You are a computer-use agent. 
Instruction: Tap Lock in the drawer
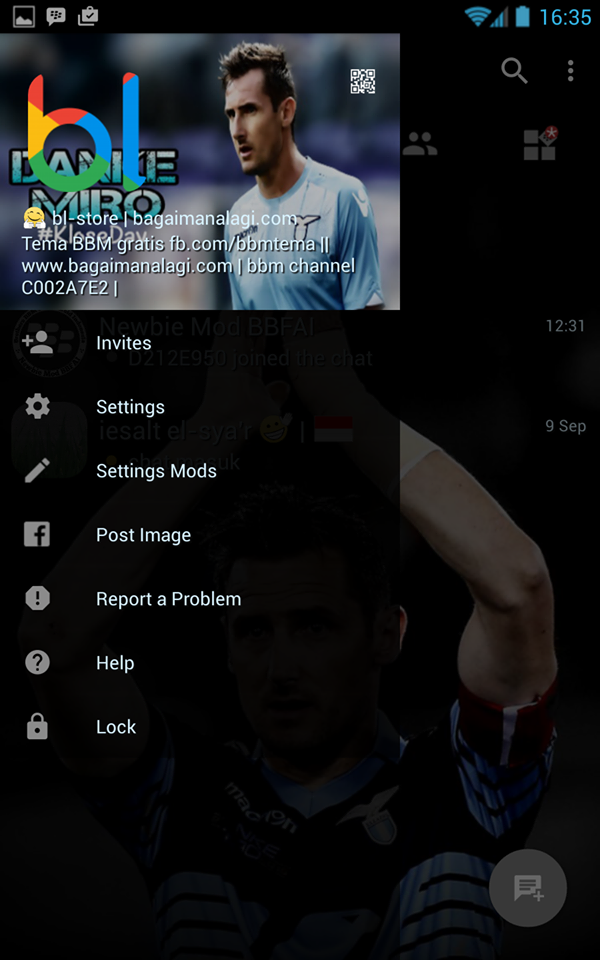[x=115, y=727]
